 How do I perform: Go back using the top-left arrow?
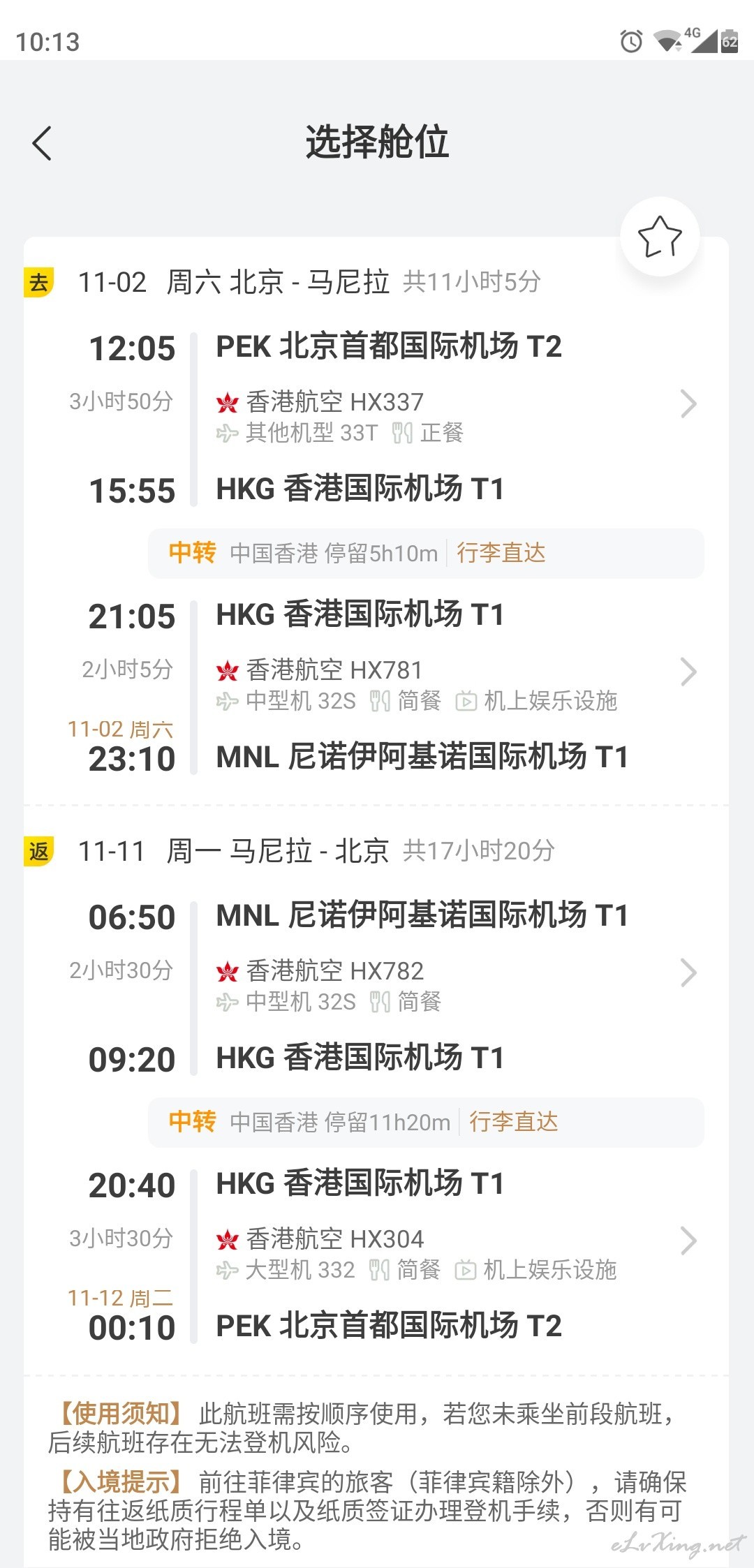tap(42, 143)
